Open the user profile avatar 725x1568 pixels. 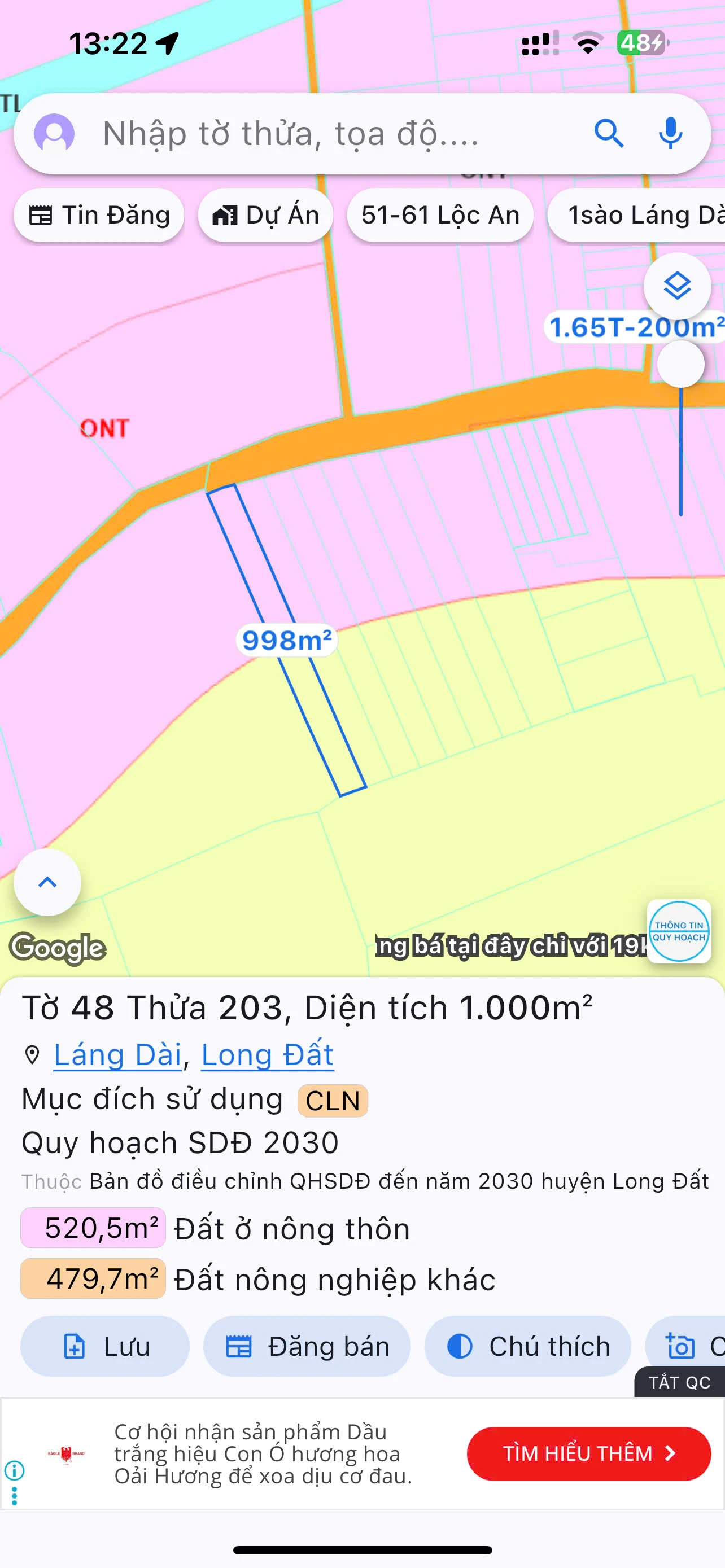point(54,133)
